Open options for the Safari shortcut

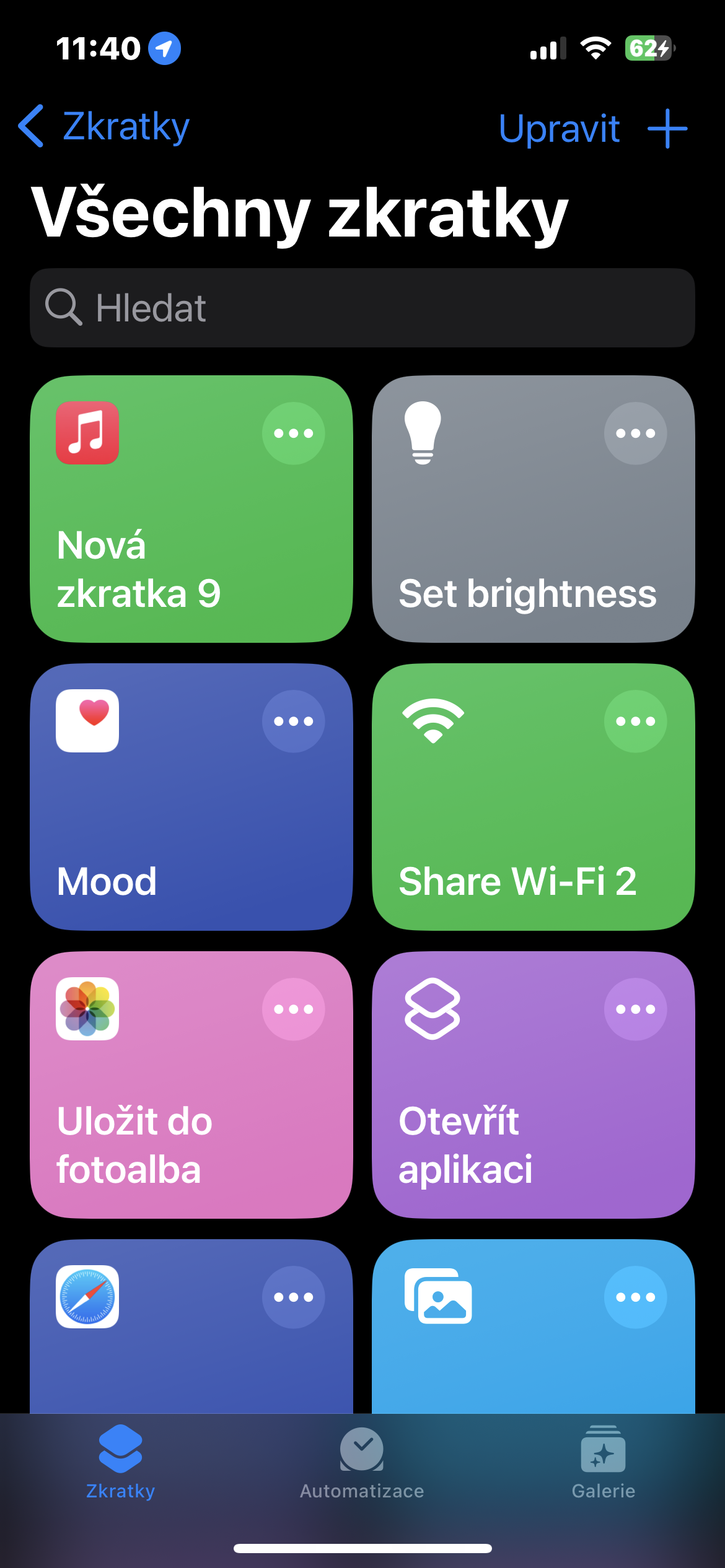point(293,1297)
